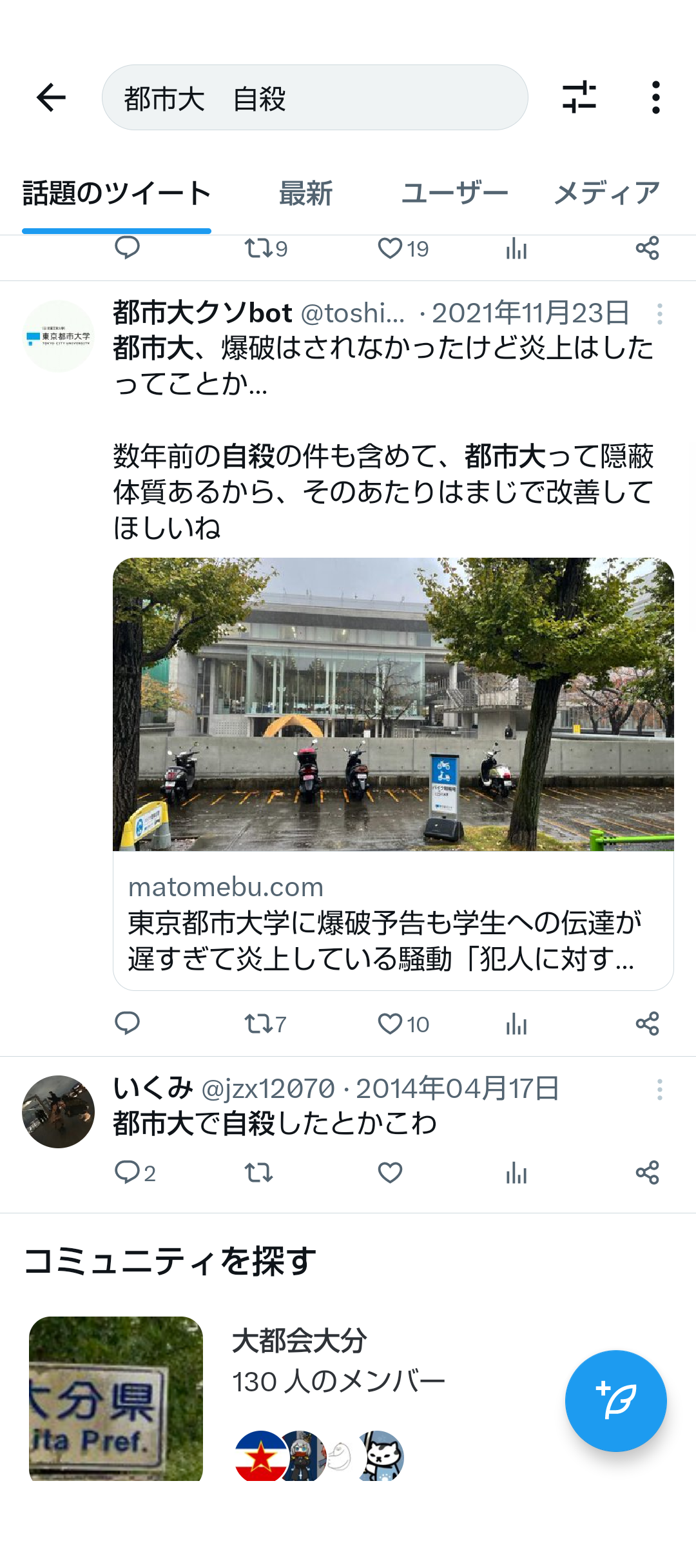Tap the search field showing 都市大 自殺

coord(314,98)
